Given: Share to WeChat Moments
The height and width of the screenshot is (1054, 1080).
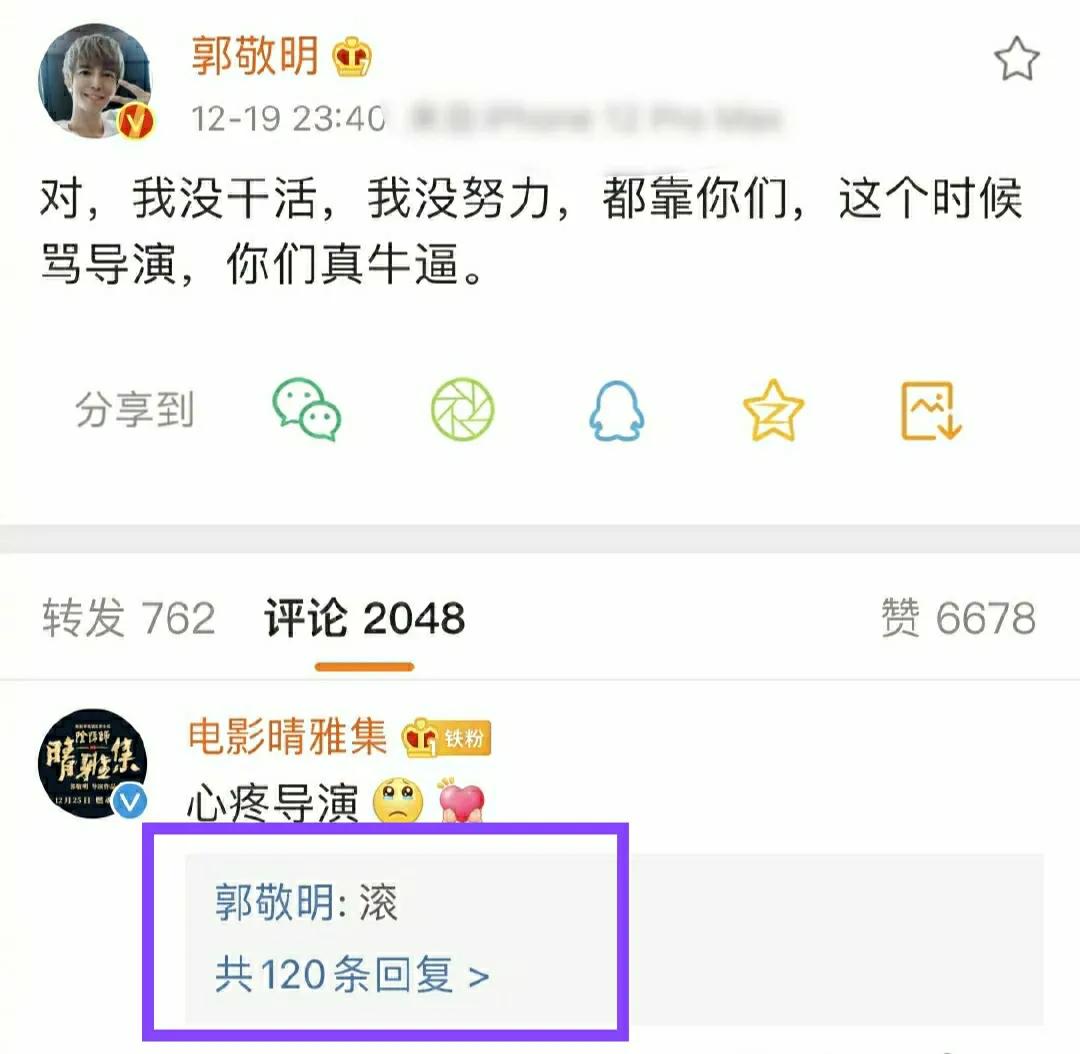Looking at the screenshot, I should 462,411.
